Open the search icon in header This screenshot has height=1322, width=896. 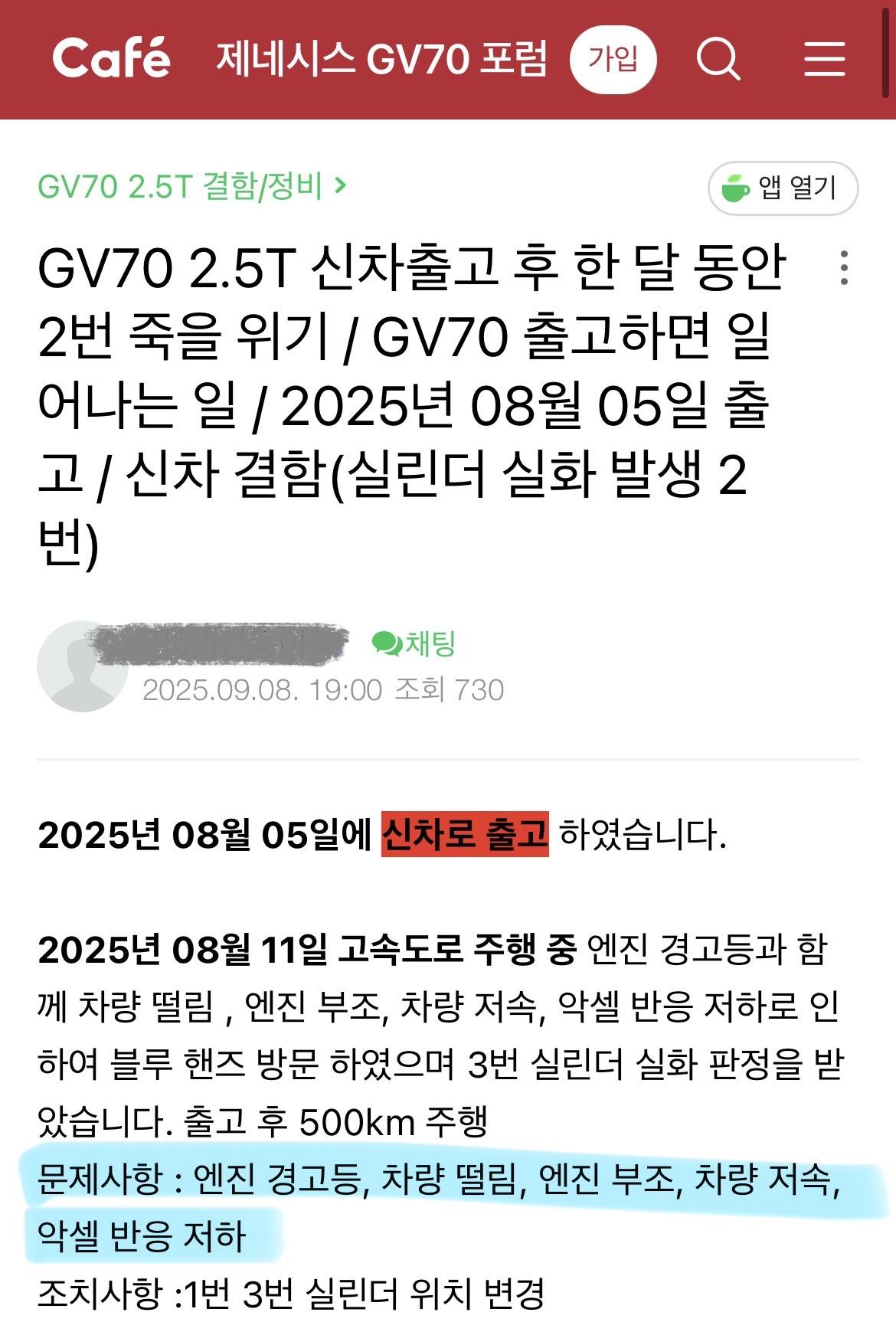718,59
